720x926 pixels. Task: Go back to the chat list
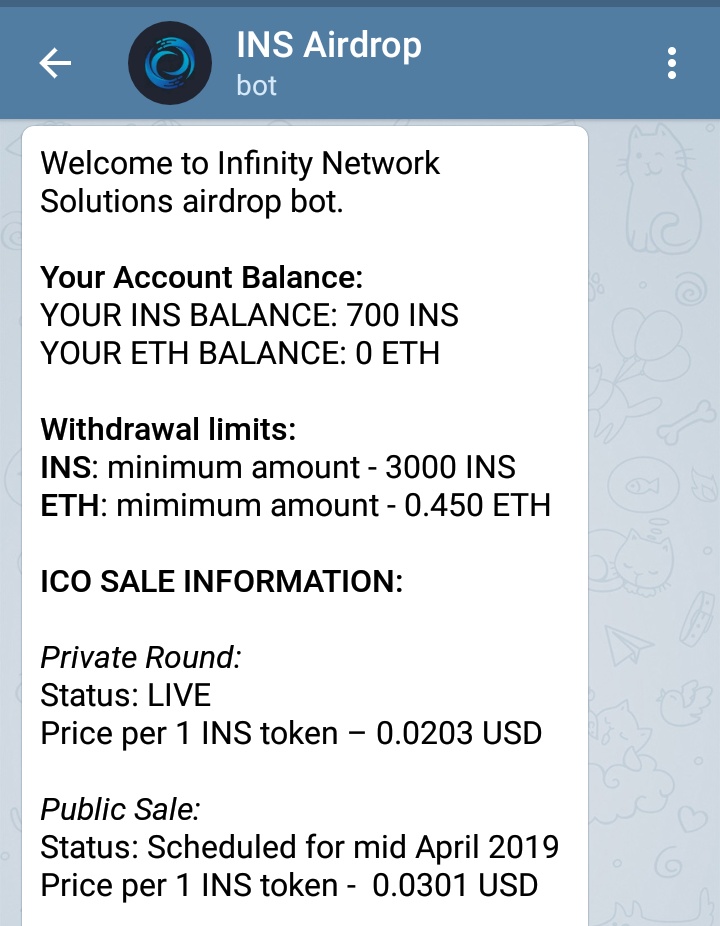point(55,64)
